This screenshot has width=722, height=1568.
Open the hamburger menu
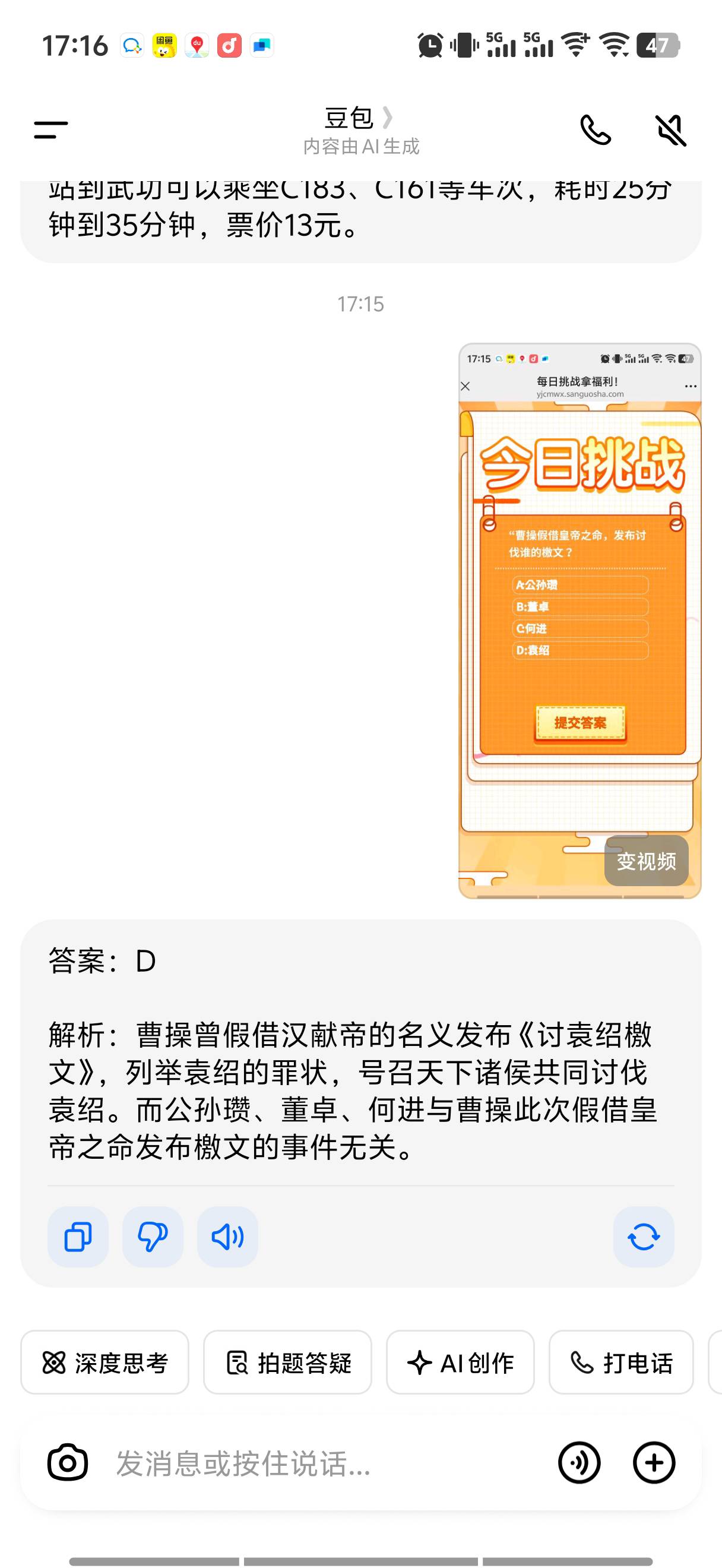click(x=51, y=129)
